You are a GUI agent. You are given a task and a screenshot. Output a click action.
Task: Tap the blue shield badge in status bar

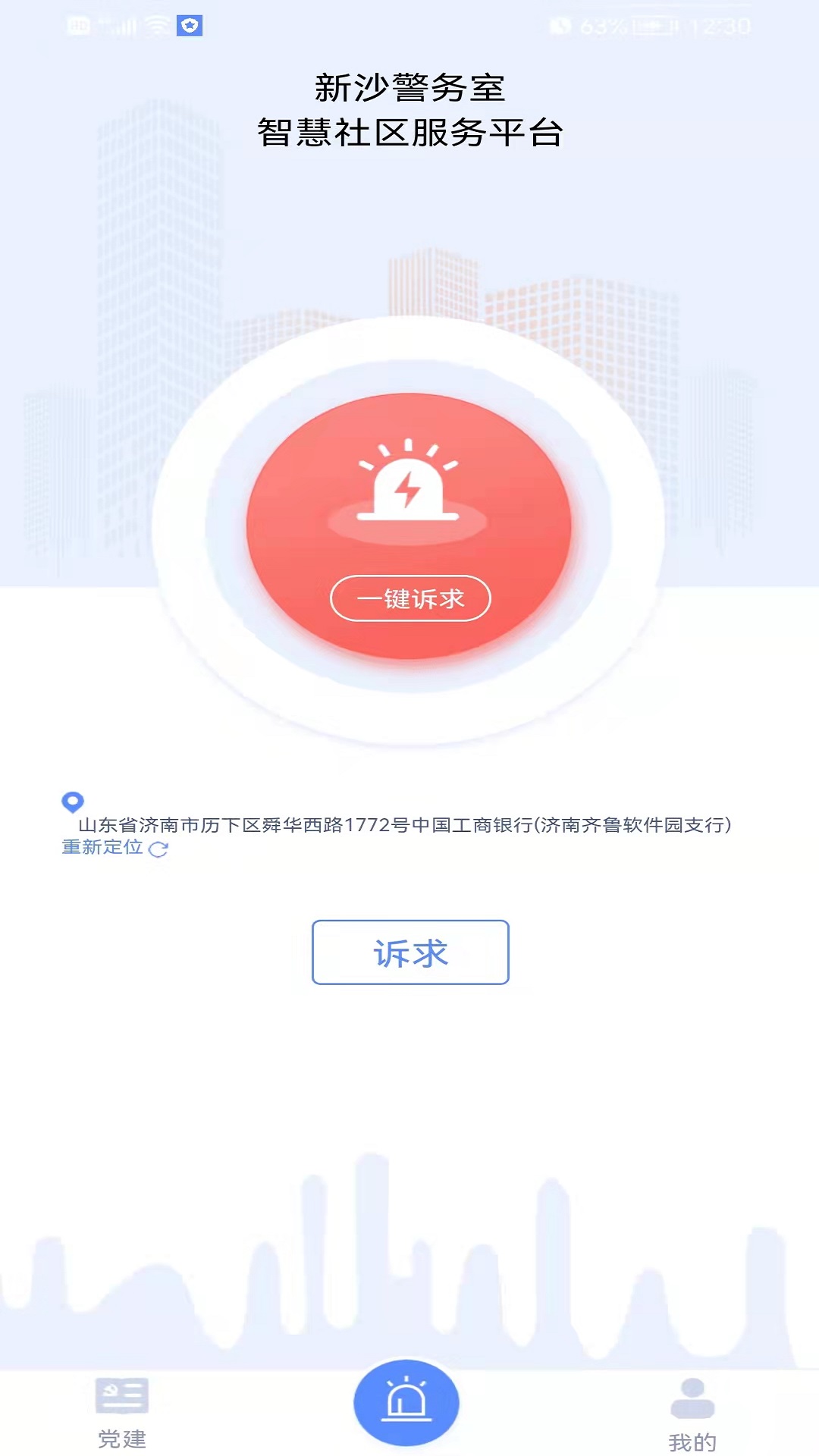(x=189, y=25)
